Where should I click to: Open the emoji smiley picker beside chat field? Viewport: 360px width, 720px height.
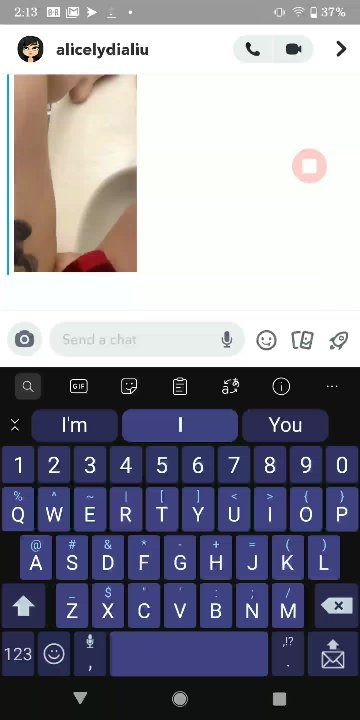point(266,340)
